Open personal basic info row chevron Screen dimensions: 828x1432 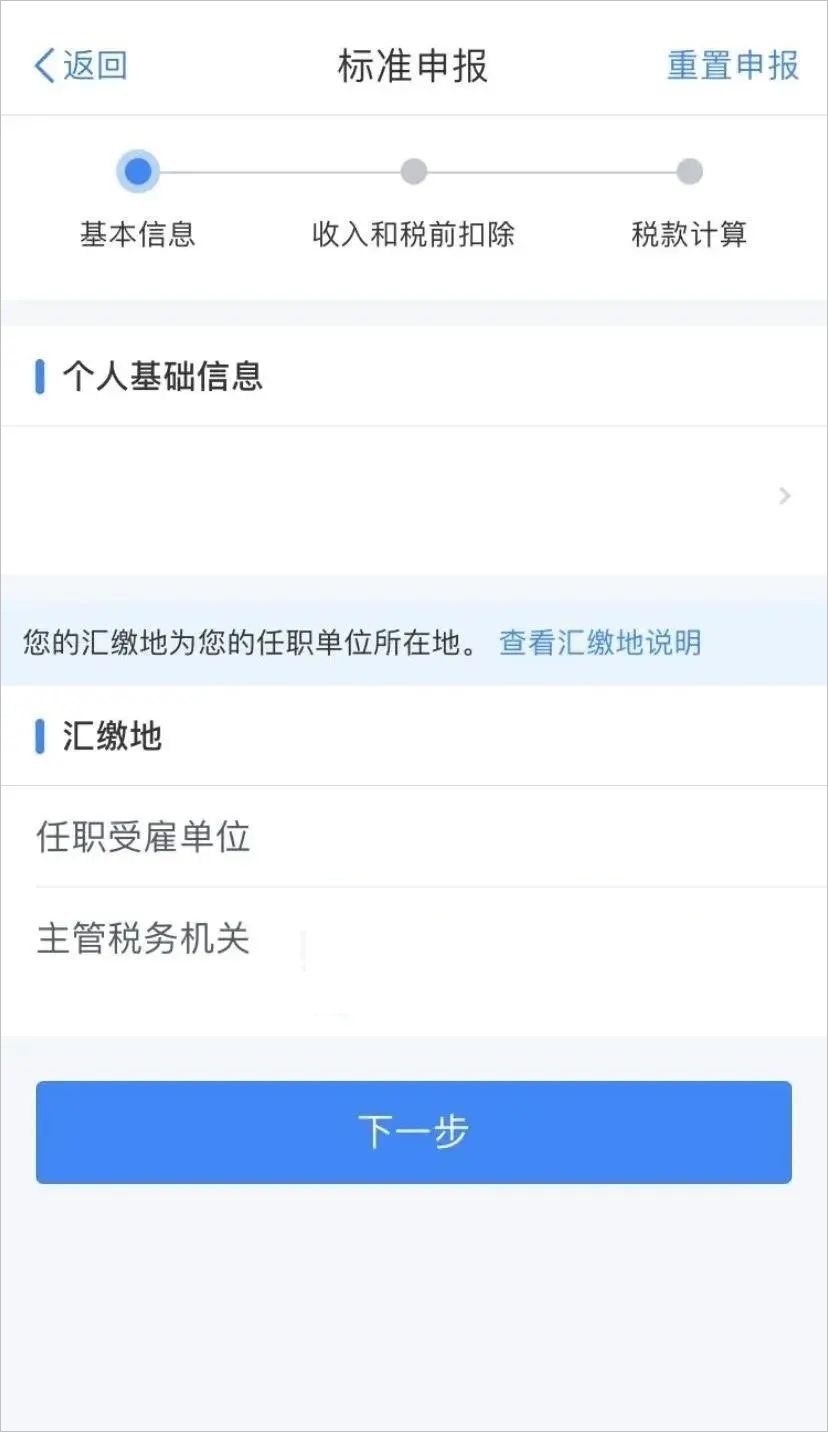point(784,496)
